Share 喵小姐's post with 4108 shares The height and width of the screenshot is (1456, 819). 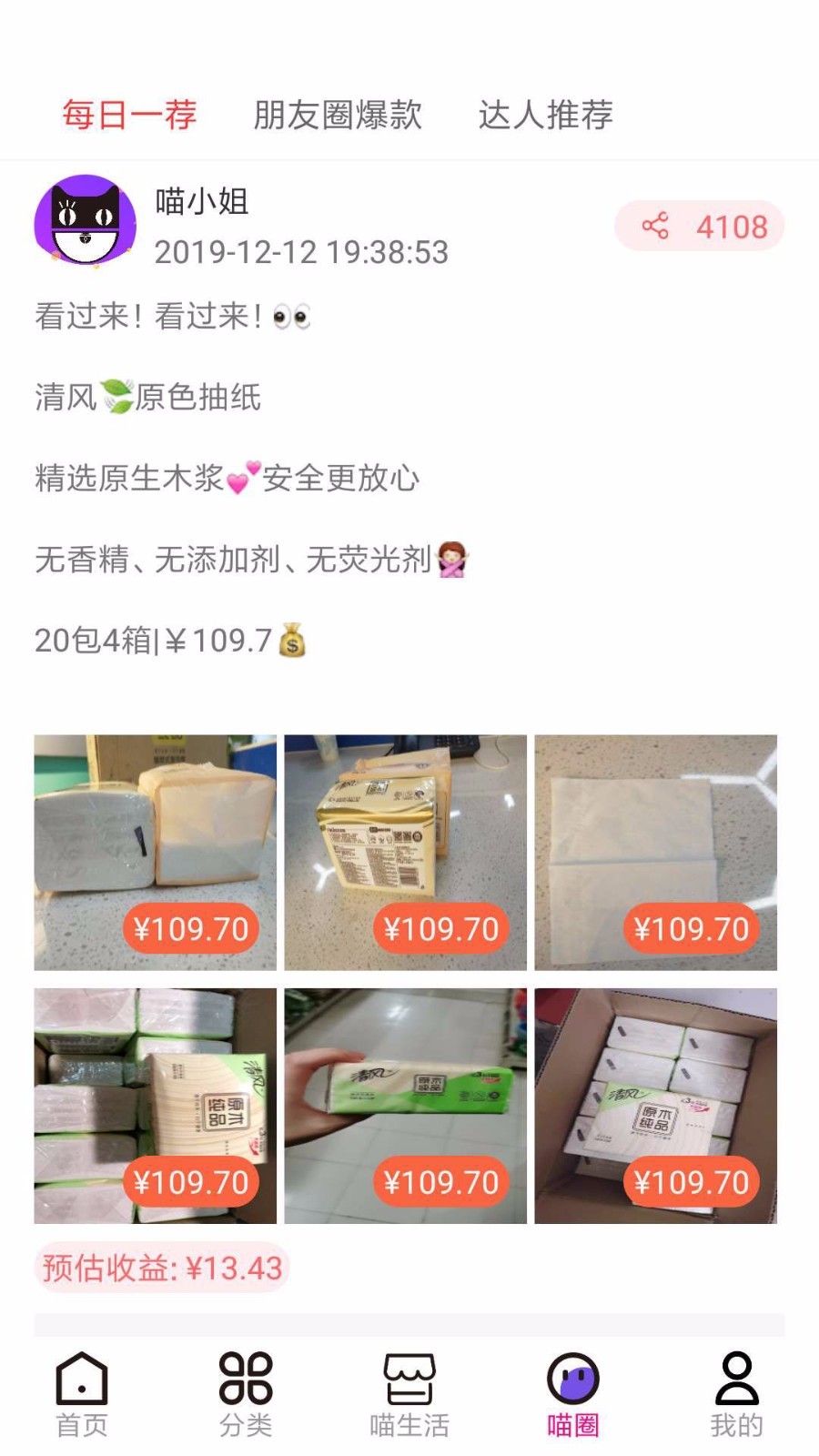click(x=699, y=226)
